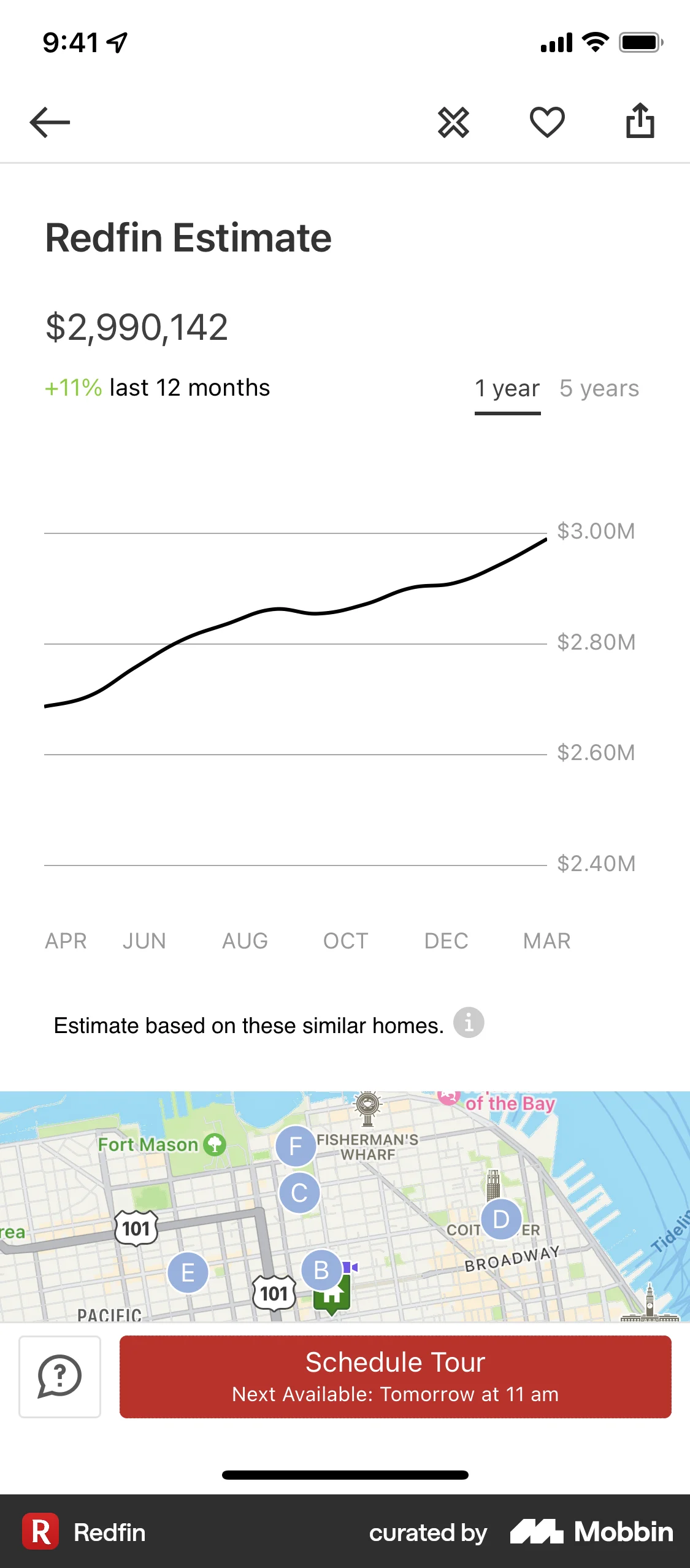Share this listing via the share icon
690x1568 pixels.
coord(640,121)
